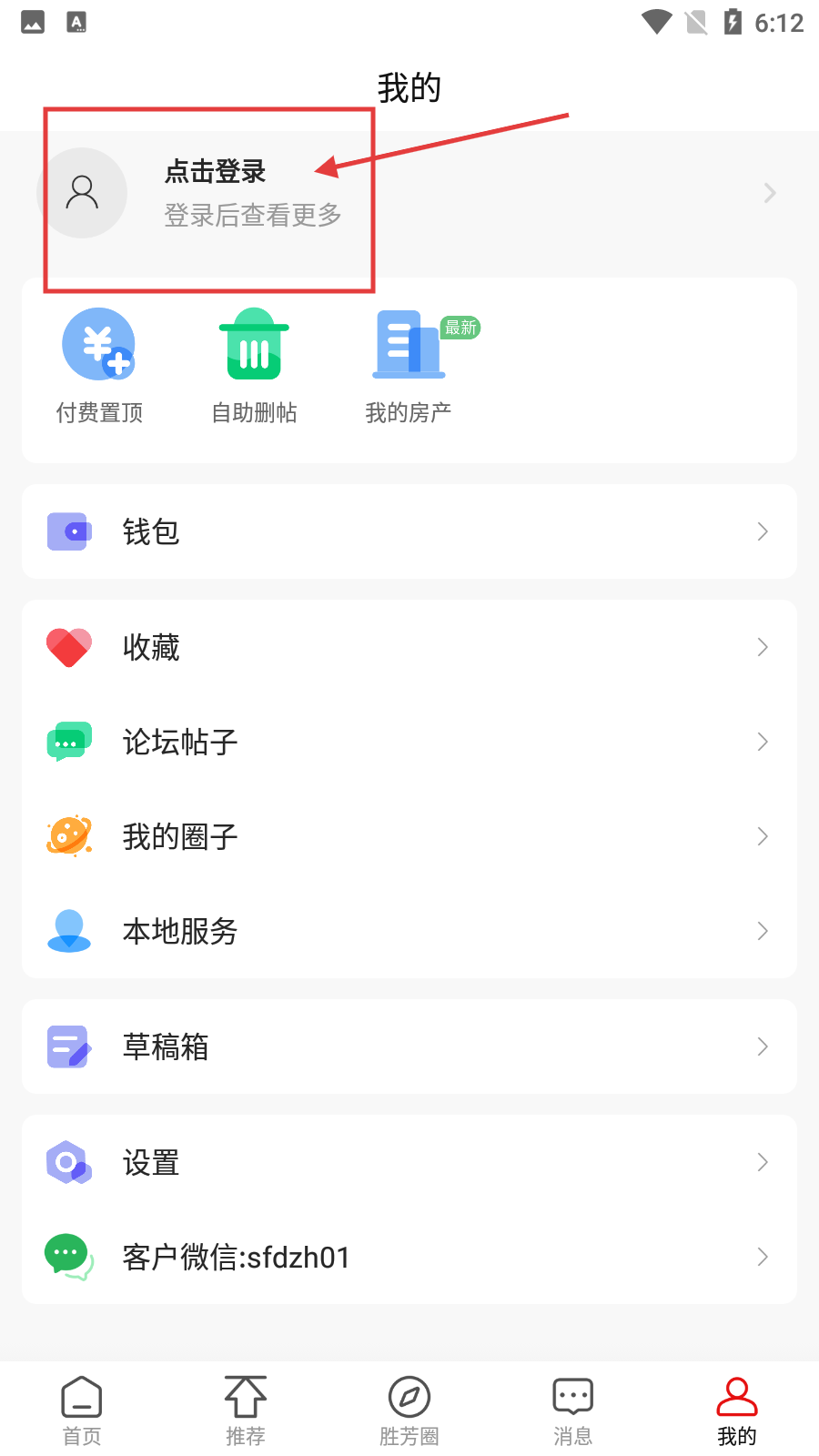Screen dimensions: 819x1456
Task: Click the purple 钱包 wallet icon
Action: click(68, 531)
